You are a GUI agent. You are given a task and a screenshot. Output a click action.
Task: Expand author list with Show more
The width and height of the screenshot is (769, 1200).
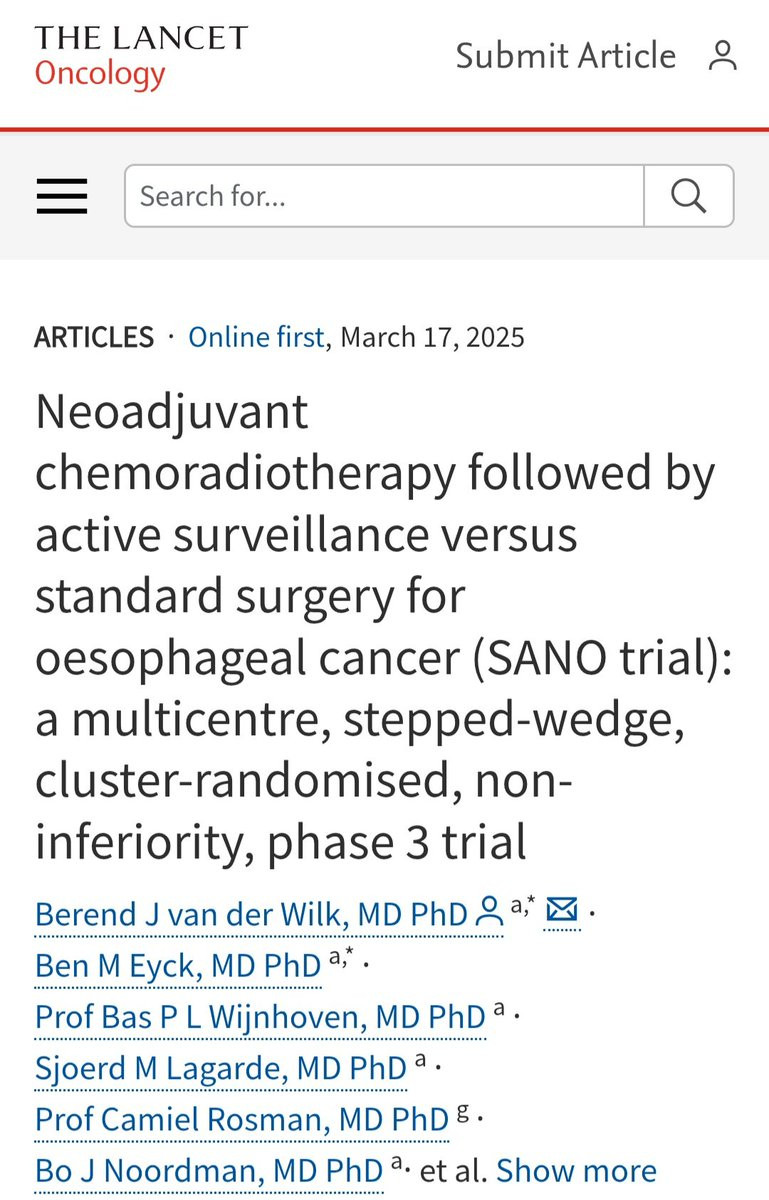tap(576, 1171)
